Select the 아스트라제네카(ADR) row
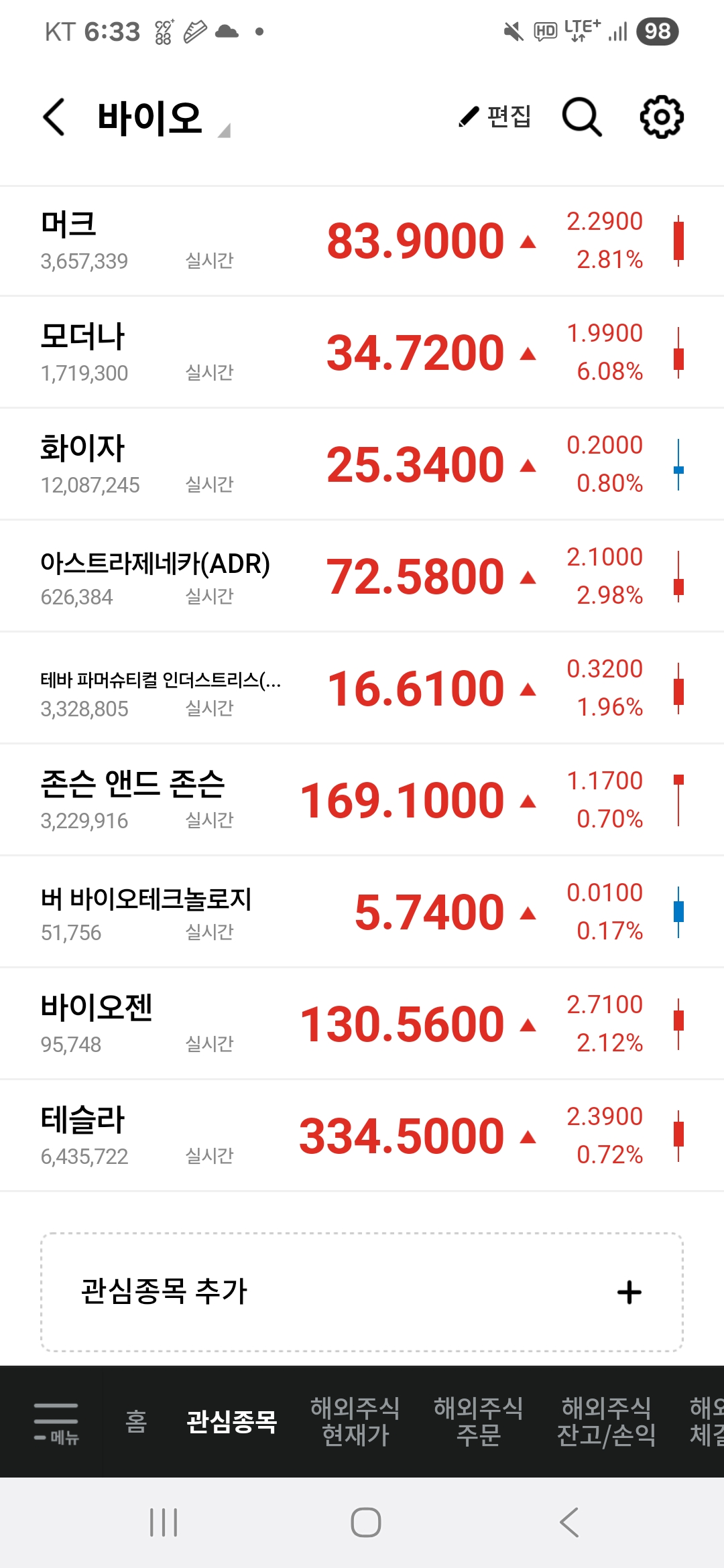724x1568 pixels. pos(362,576)
